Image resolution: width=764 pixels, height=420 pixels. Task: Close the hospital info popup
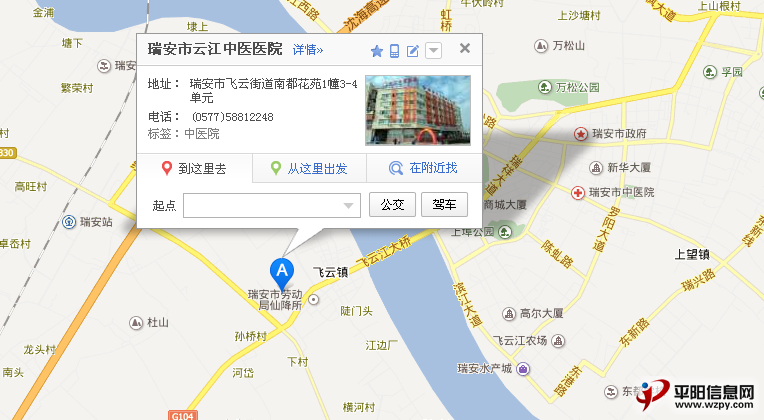point(465,48)
